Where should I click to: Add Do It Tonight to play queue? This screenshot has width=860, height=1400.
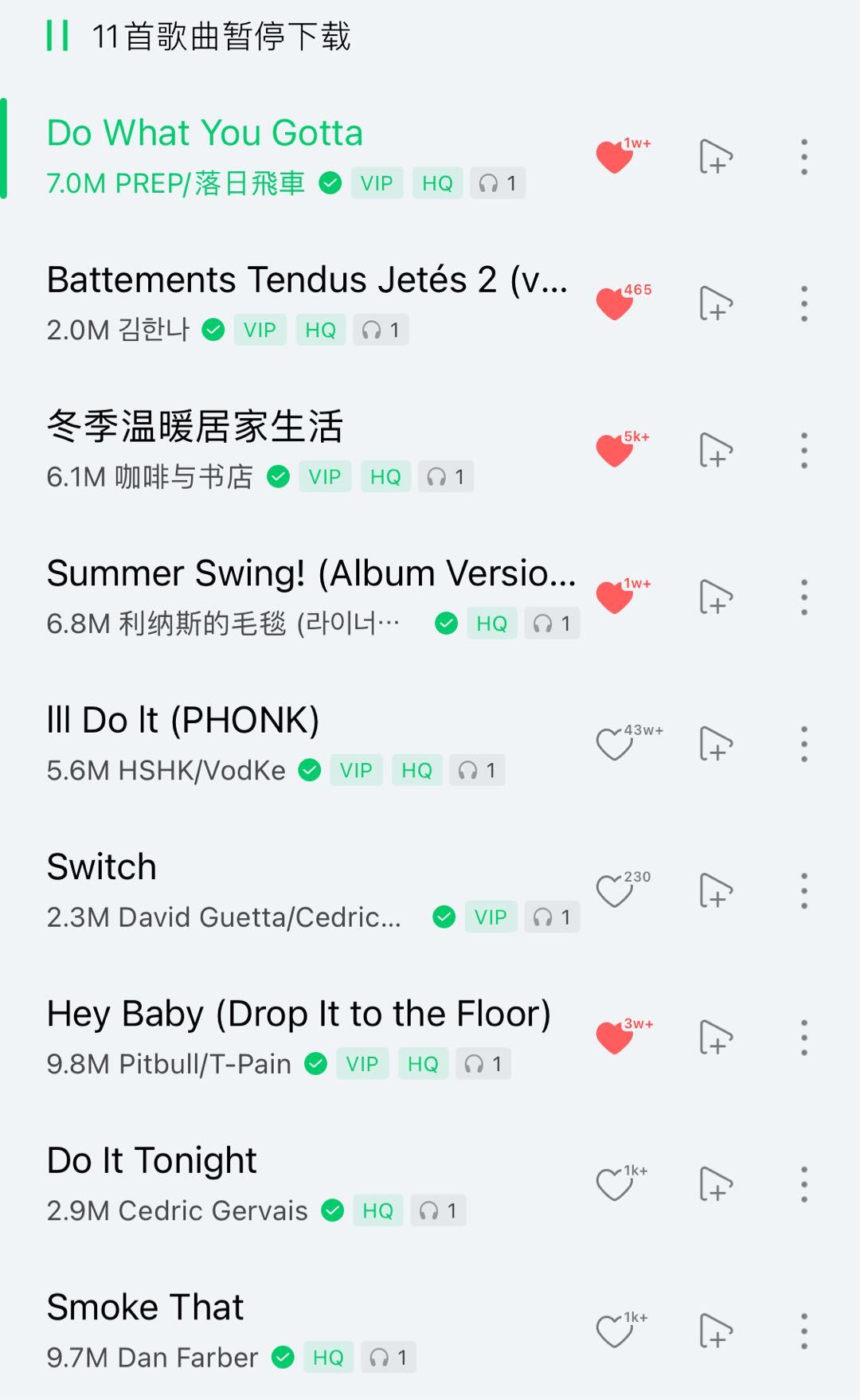[x=715, y=1183]
